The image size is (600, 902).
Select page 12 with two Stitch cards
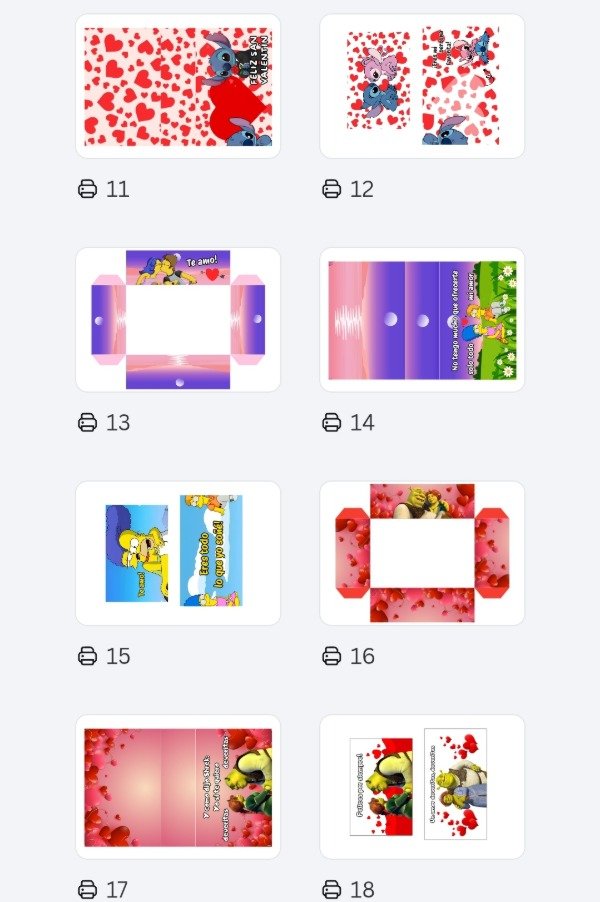pos(422,86)
